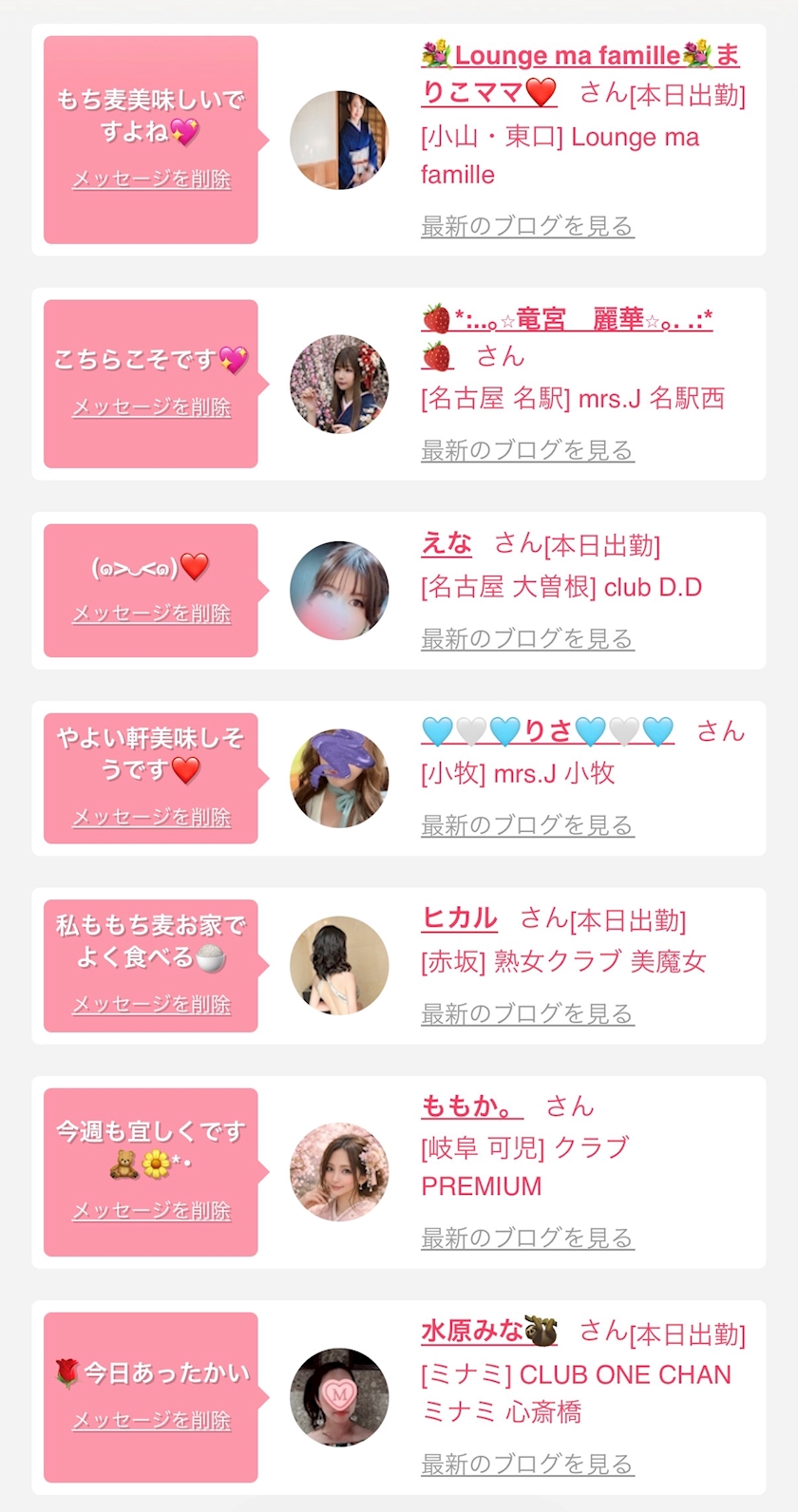The width and height of the screenshot is (798, 1512).
Task: Open えな's profile link
Action: coord(446,543)
